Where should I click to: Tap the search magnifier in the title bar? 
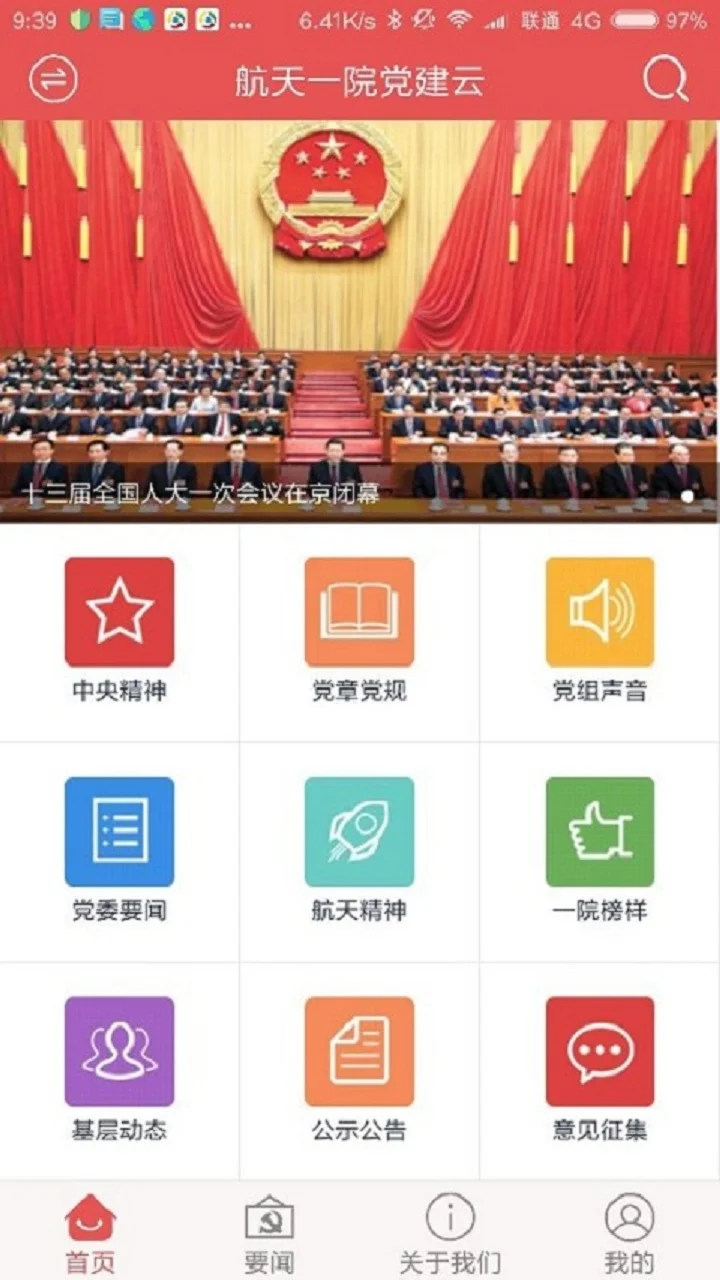663,79
